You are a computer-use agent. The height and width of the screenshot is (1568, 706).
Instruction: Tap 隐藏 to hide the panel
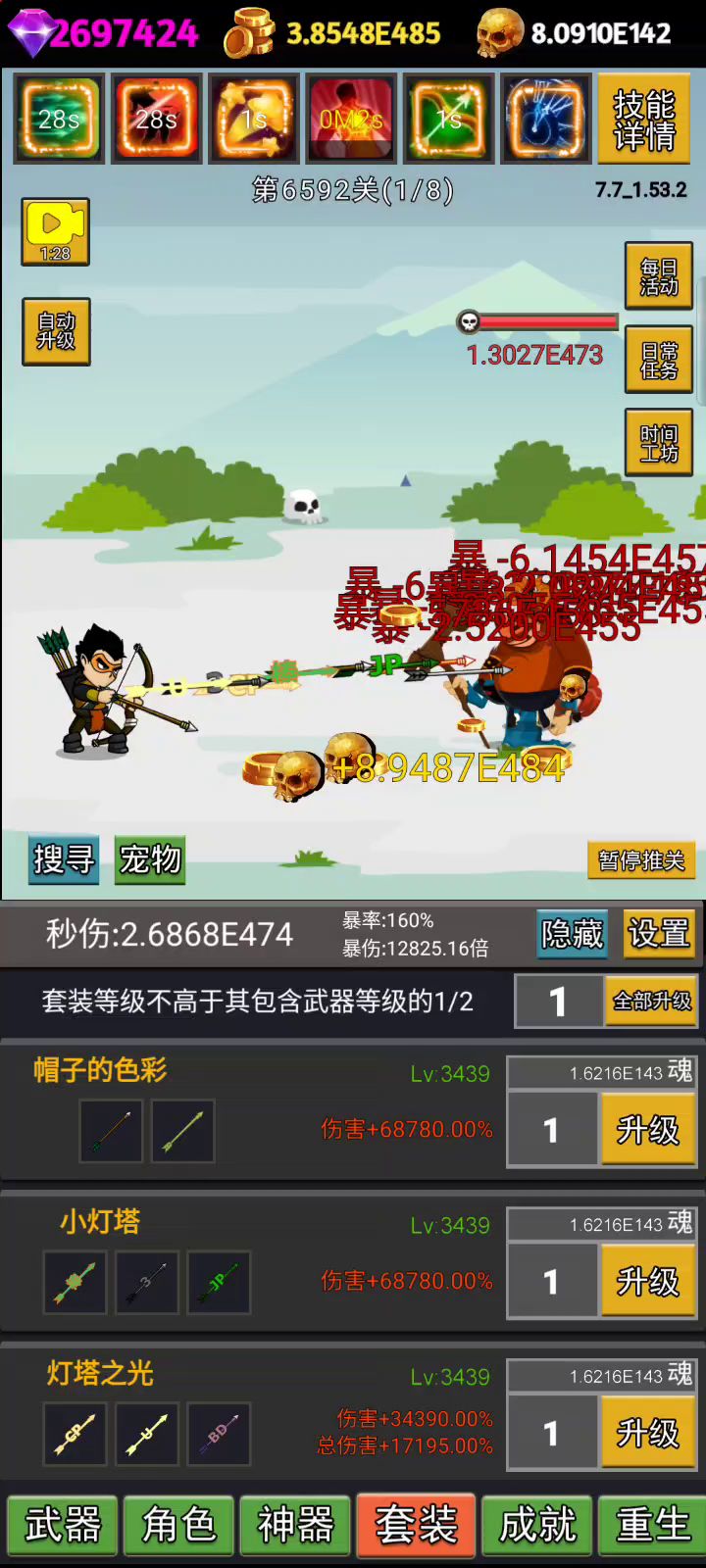point(572,934)
